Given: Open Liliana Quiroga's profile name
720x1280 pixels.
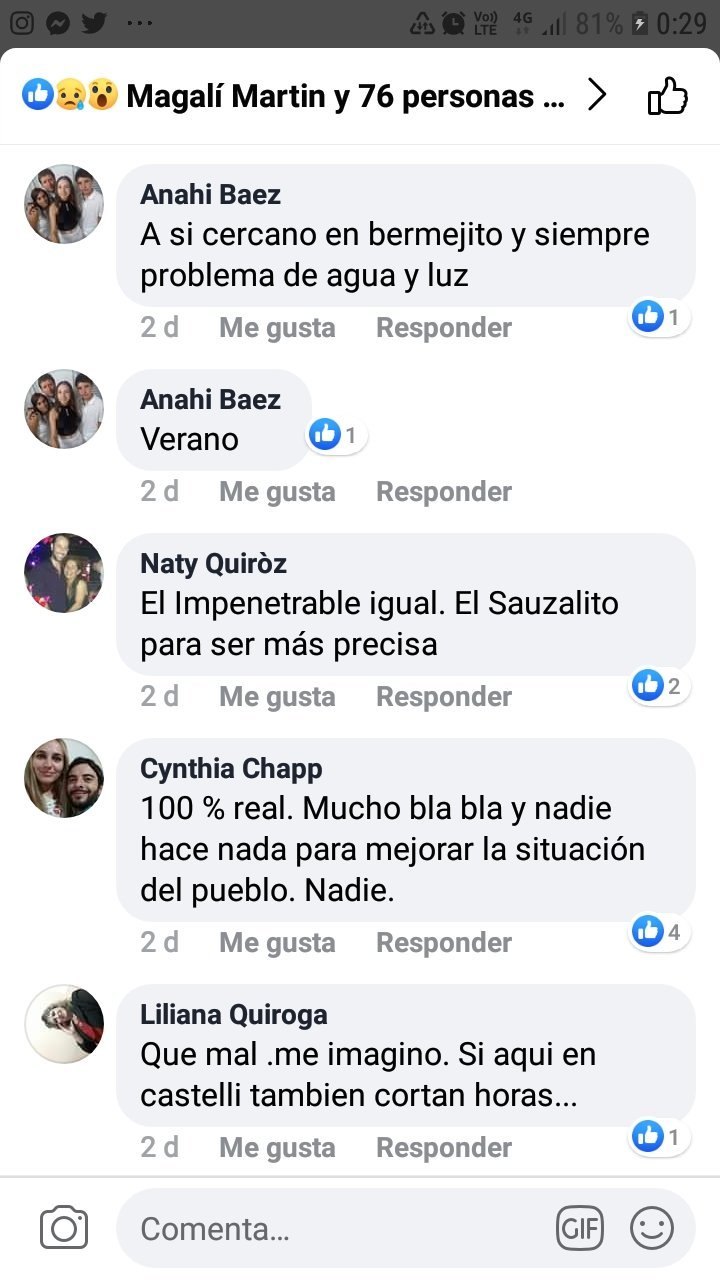Looking at the screenshot, I should pyautogui.click(x=233, y=1015).
